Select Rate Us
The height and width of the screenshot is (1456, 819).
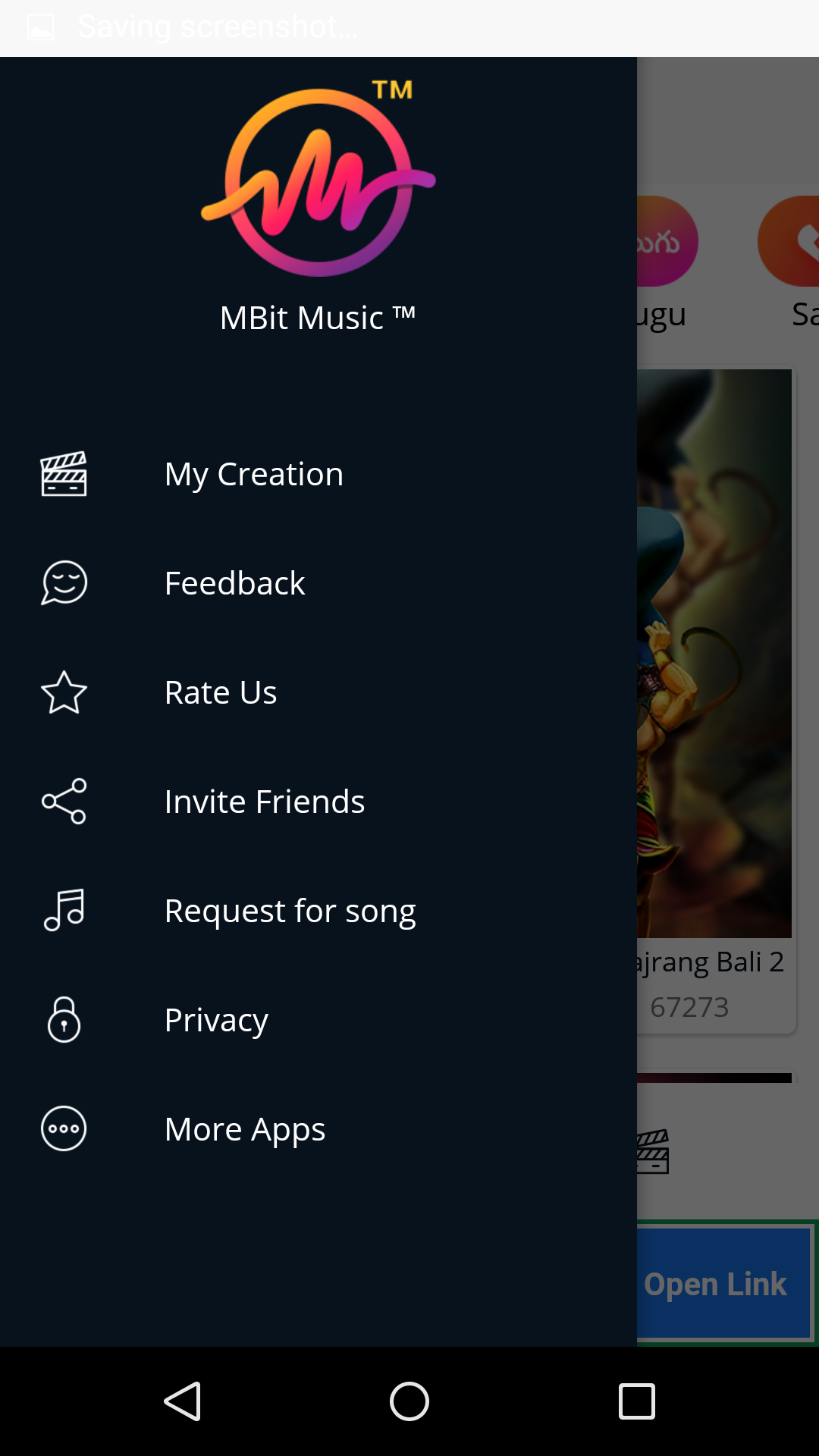[x=220, y=693]
